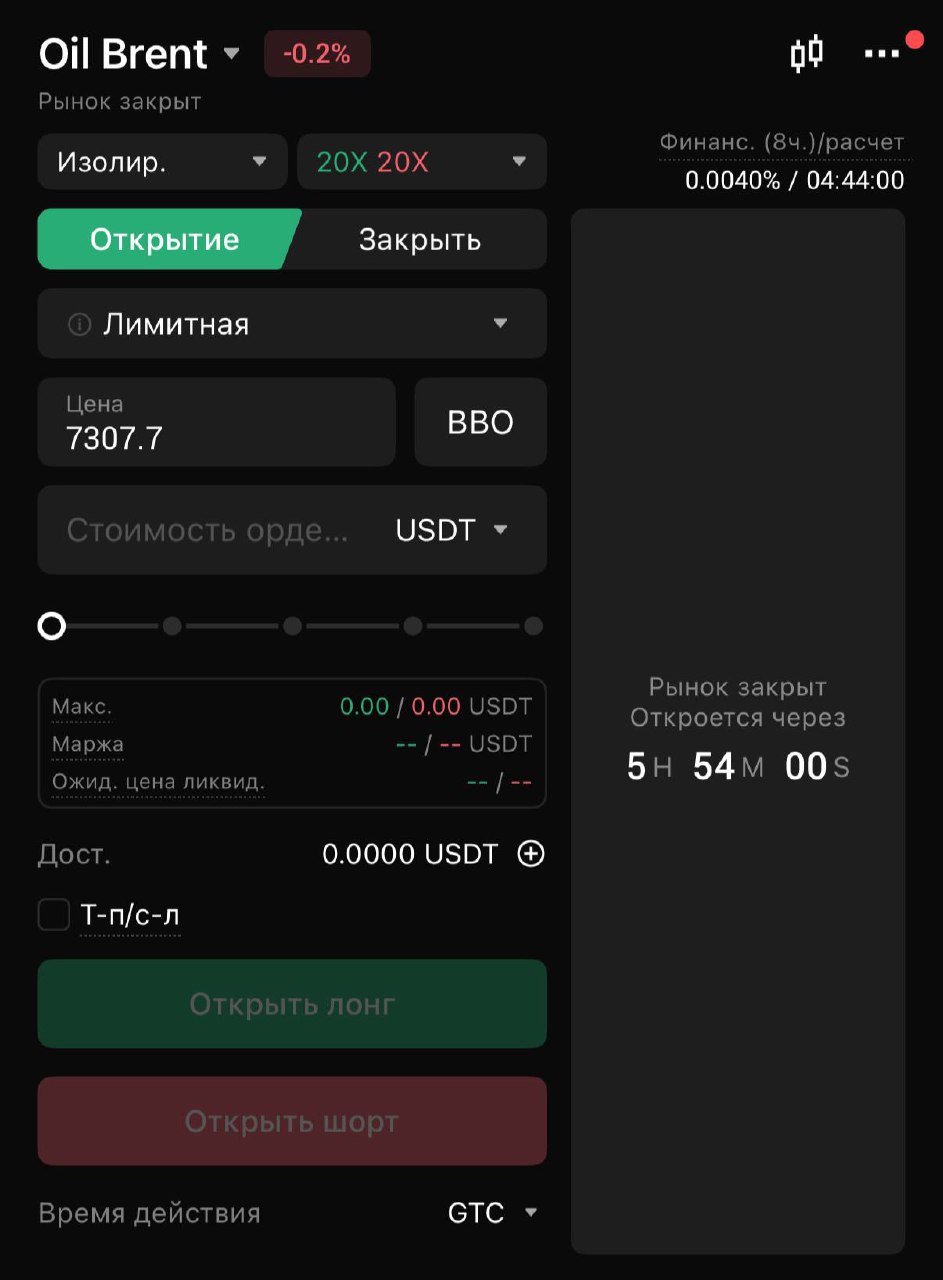
Task: Open the three-dot overflow menu
Action: (882, 54)
